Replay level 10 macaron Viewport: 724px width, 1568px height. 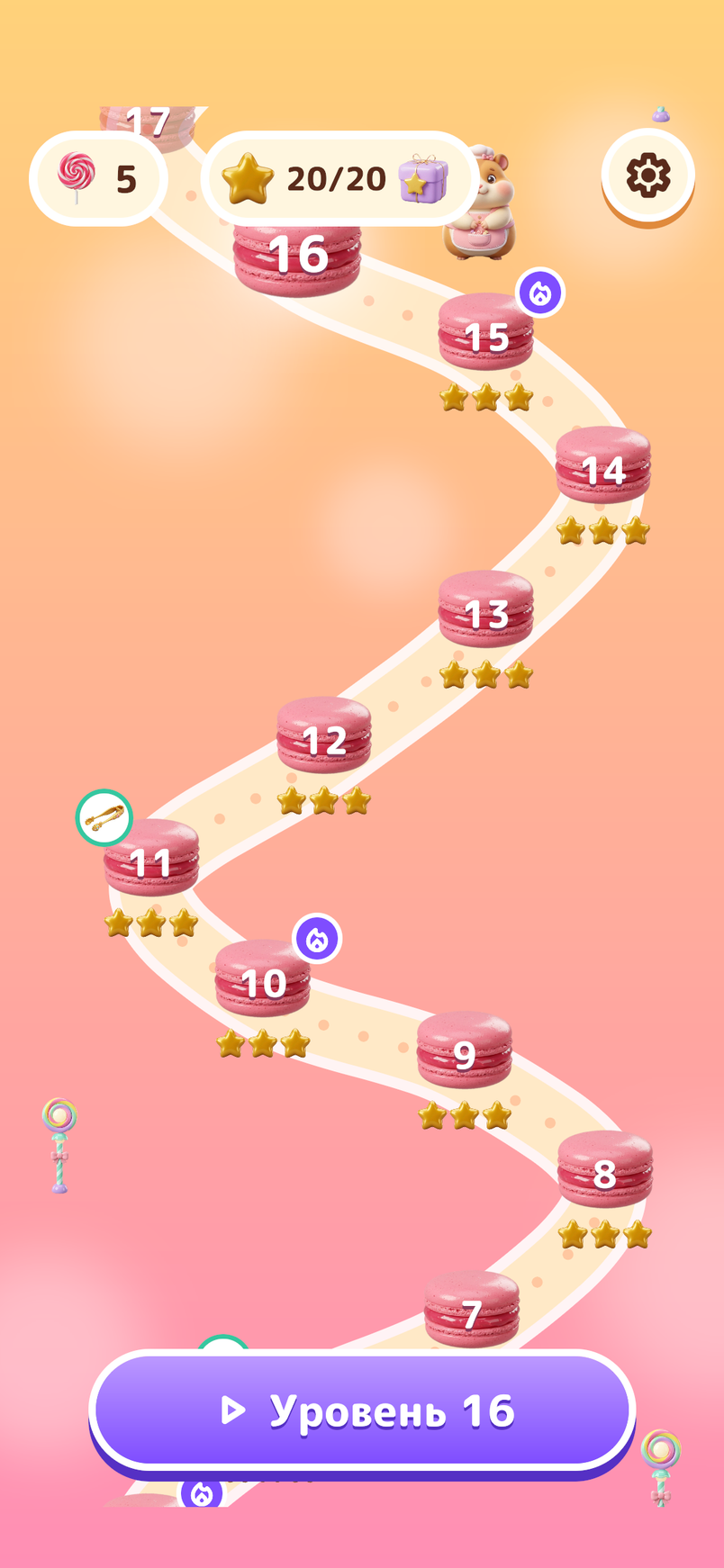263,978
